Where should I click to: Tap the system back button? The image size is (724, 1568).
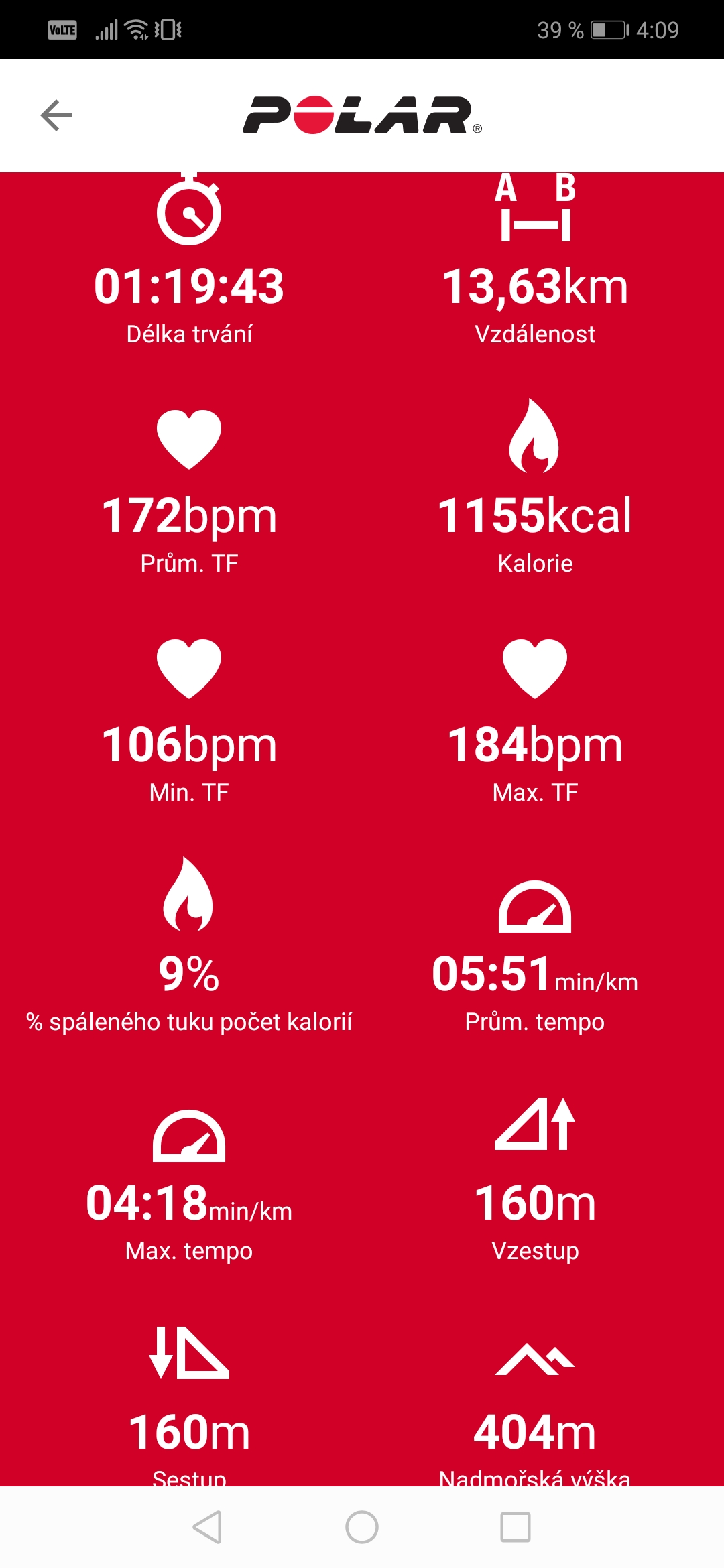pos(207,1527)
